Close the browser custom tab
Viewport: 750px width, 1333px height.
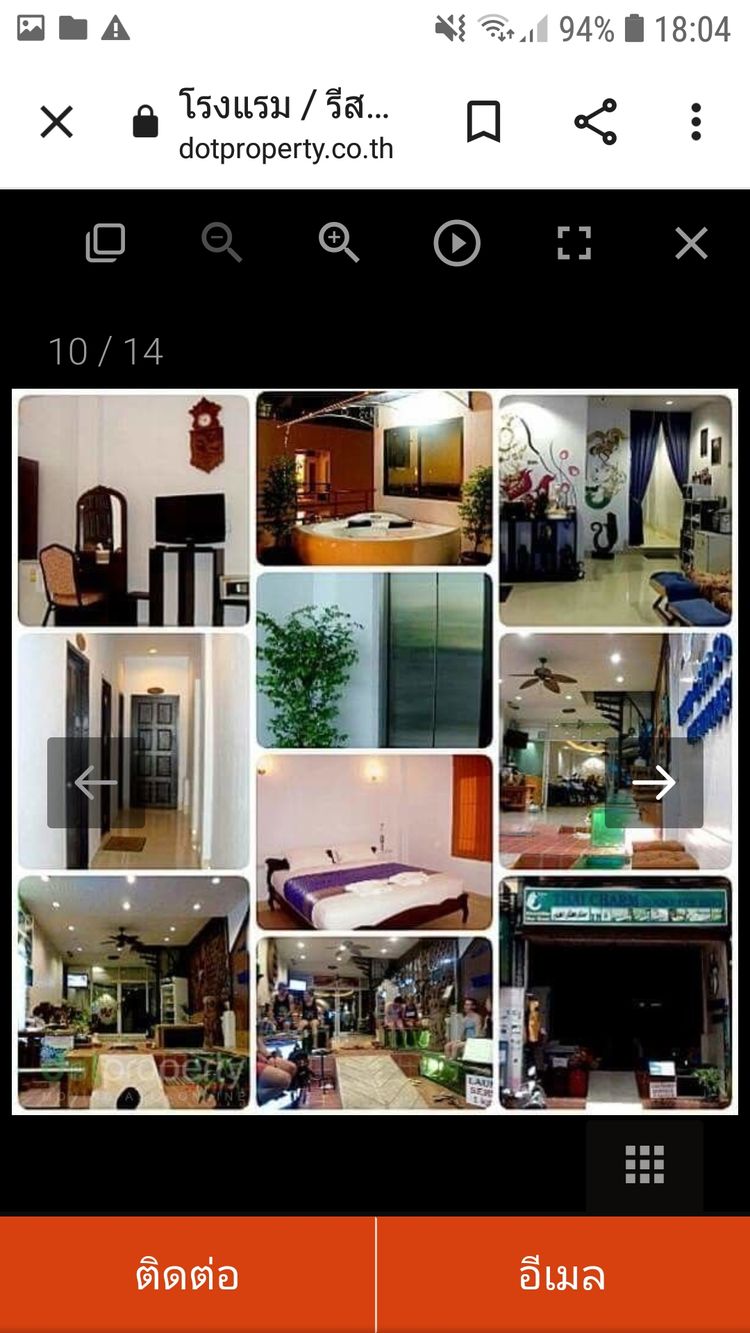(x=57, y=122)
